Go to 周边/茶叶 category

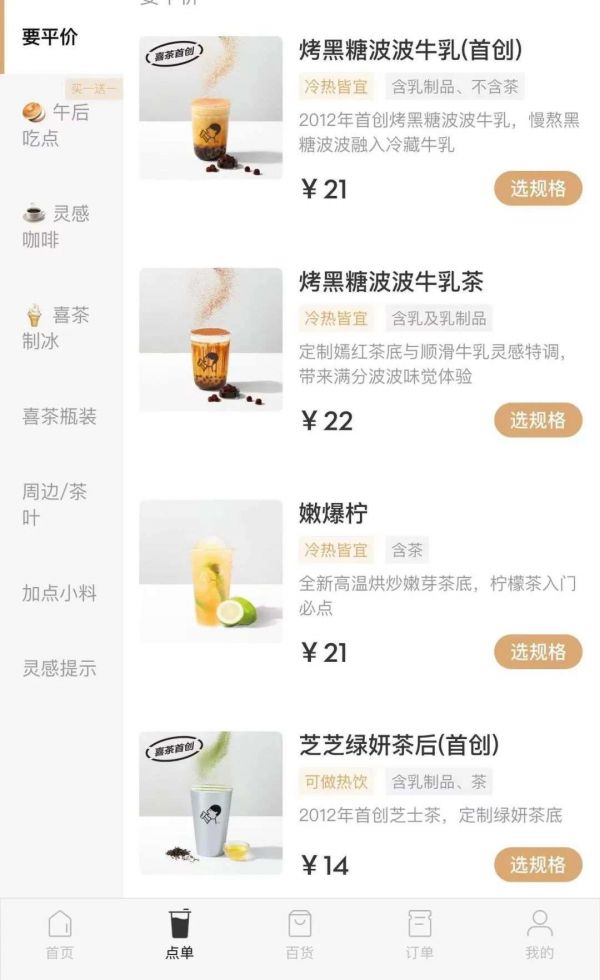point(55,504)
